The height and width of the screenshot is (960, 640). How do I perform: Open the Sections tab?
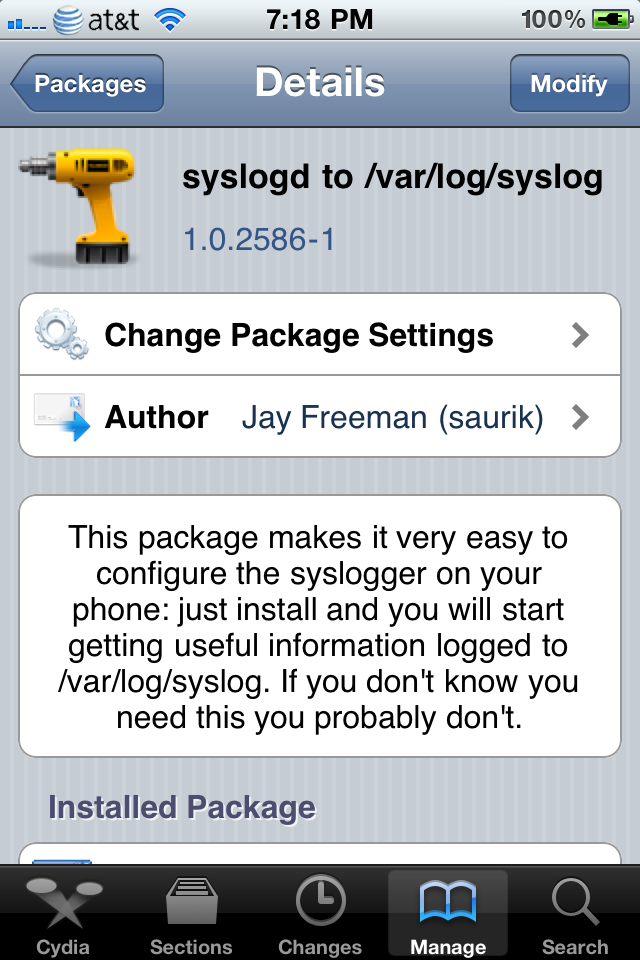coord(191,916)
